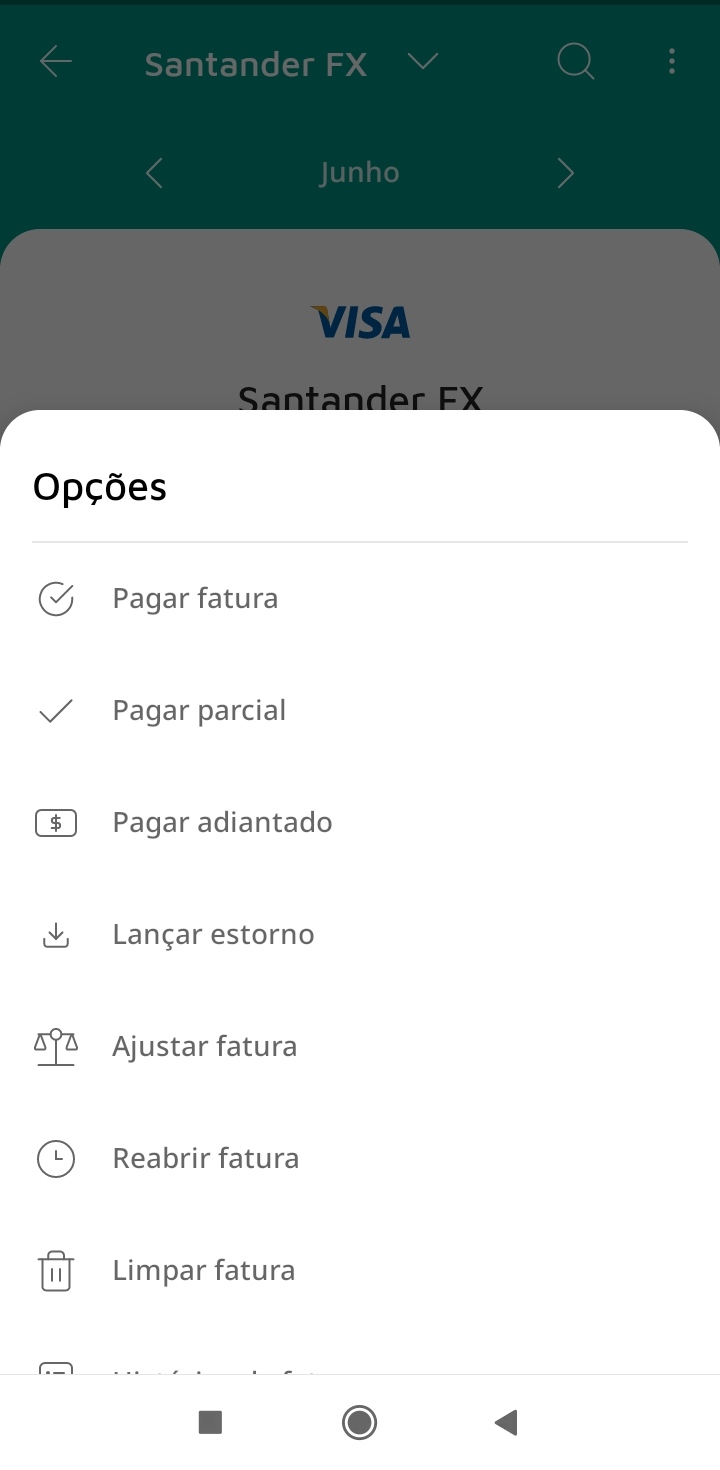Choose Reabrir fatura
This screenshot has height=1470, width=720.
click(205, 1159)
